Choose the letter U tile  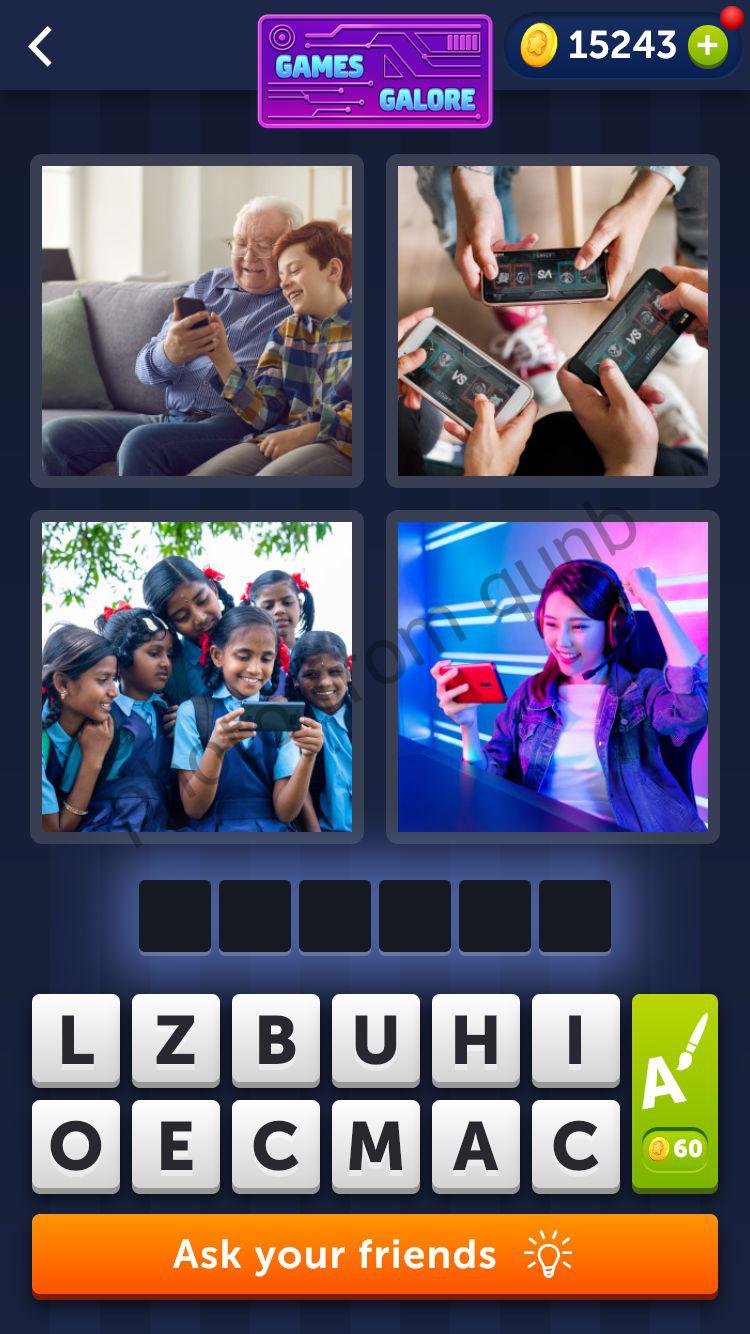[376, 1039]
